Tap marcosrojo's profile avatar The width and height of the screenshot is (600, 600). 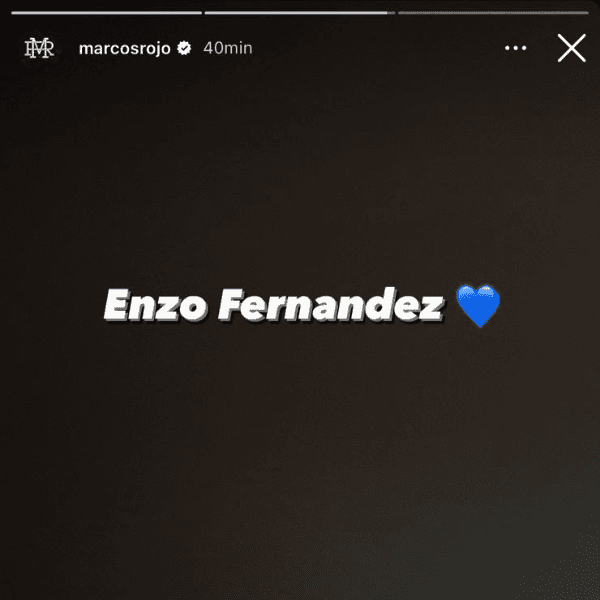39,48
